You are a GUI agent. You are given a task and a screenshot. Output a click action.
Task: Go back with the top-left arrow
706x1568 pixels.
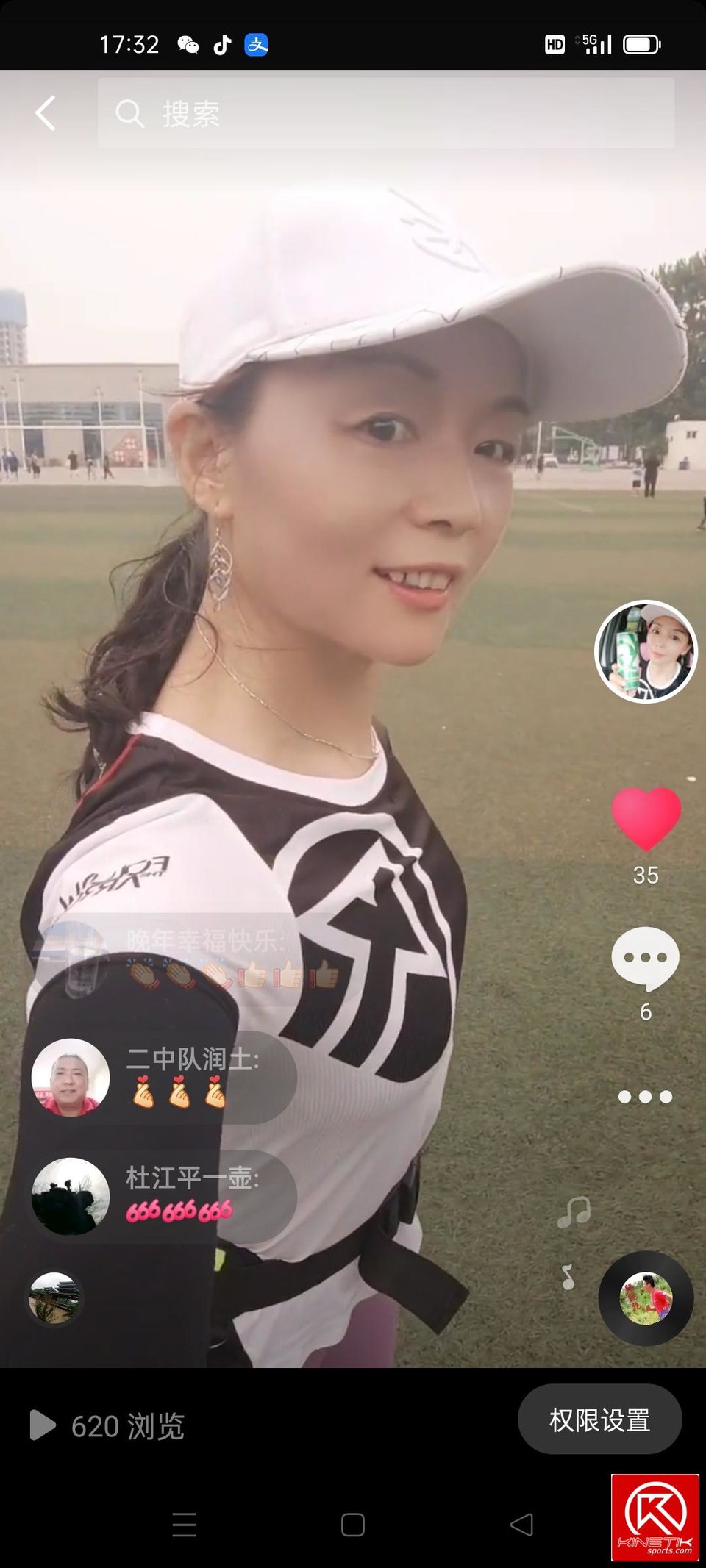click(46, 113)
